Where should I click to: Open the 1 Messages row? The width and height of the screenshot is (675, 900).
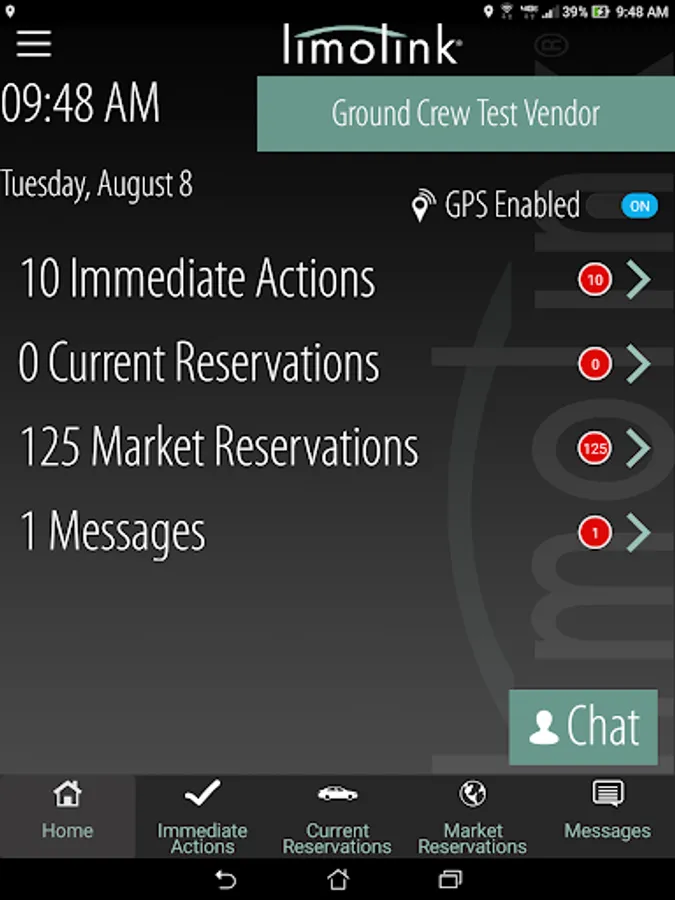(336, 532)
